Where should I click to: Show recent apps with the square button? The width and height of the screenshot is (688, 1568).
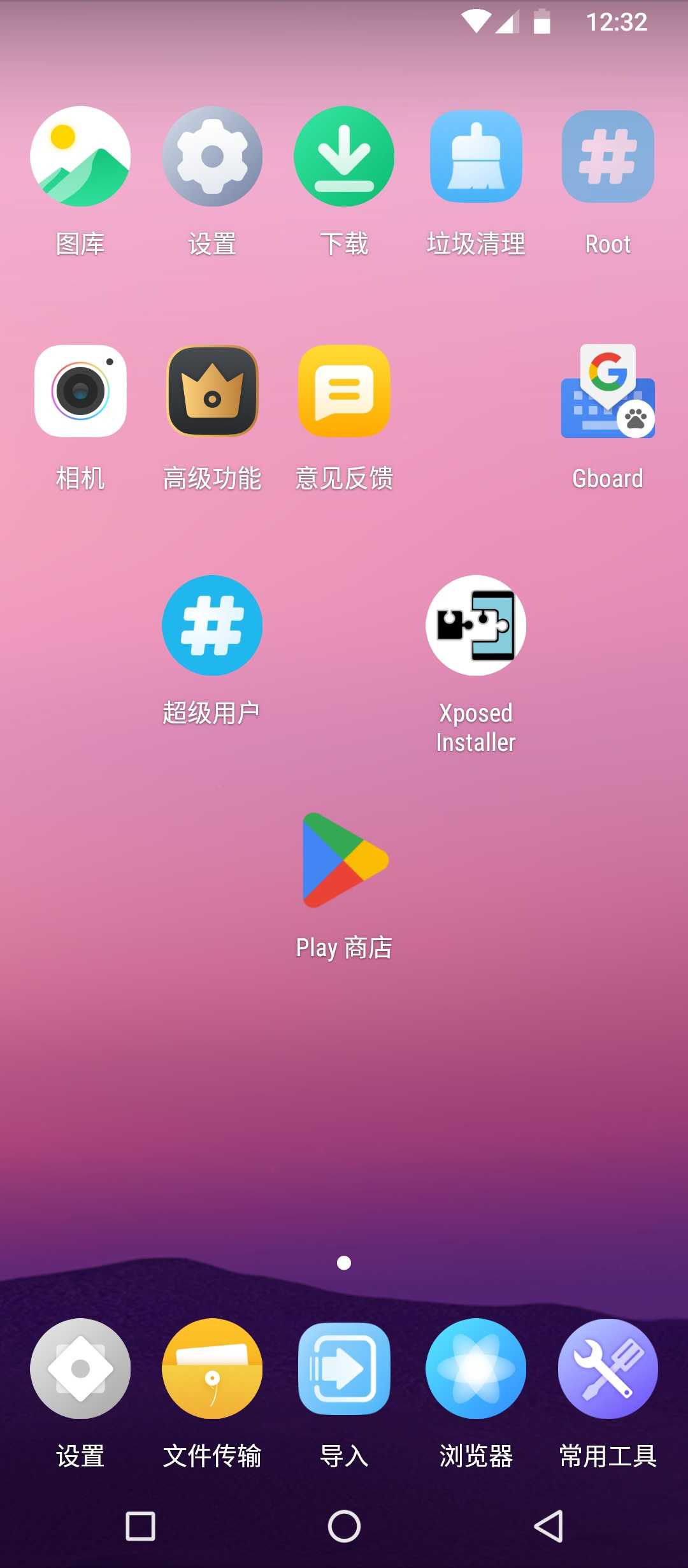click(140, 1527)
